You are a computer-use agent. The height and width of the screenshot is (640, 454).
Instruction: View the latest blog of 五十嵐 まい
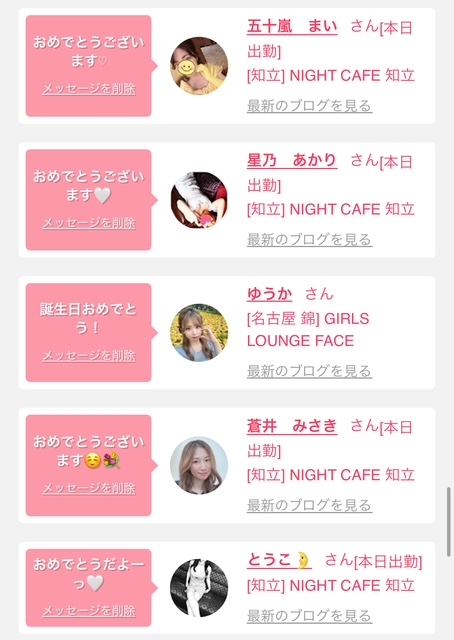point(309,106)
